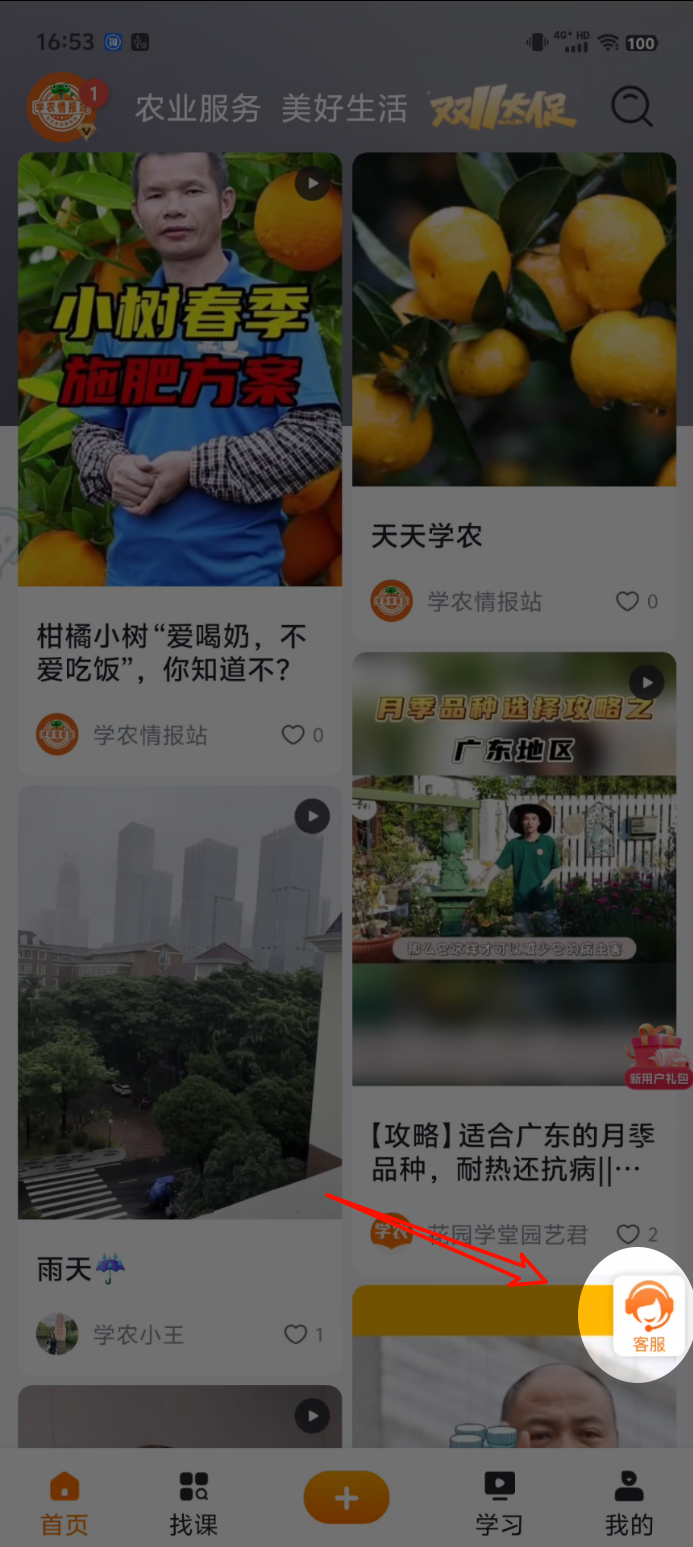Open the 双11大促 promotion tab
Viewport: 693px width, 1547px height.
[502, 108]
